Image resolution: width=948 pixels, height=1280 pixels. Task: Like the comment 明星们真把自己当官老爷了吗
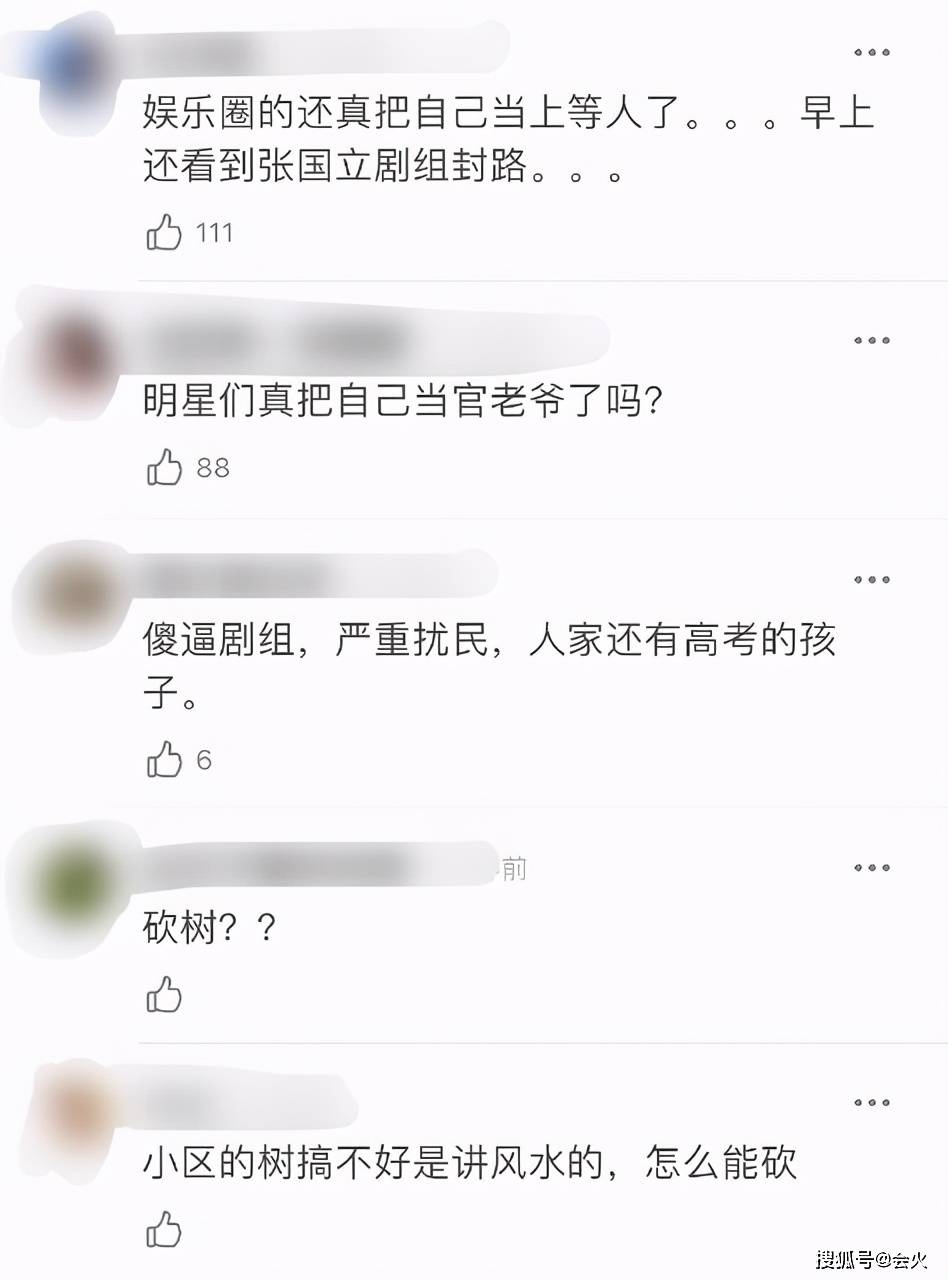pyautogui.click(x=165, y=467)
